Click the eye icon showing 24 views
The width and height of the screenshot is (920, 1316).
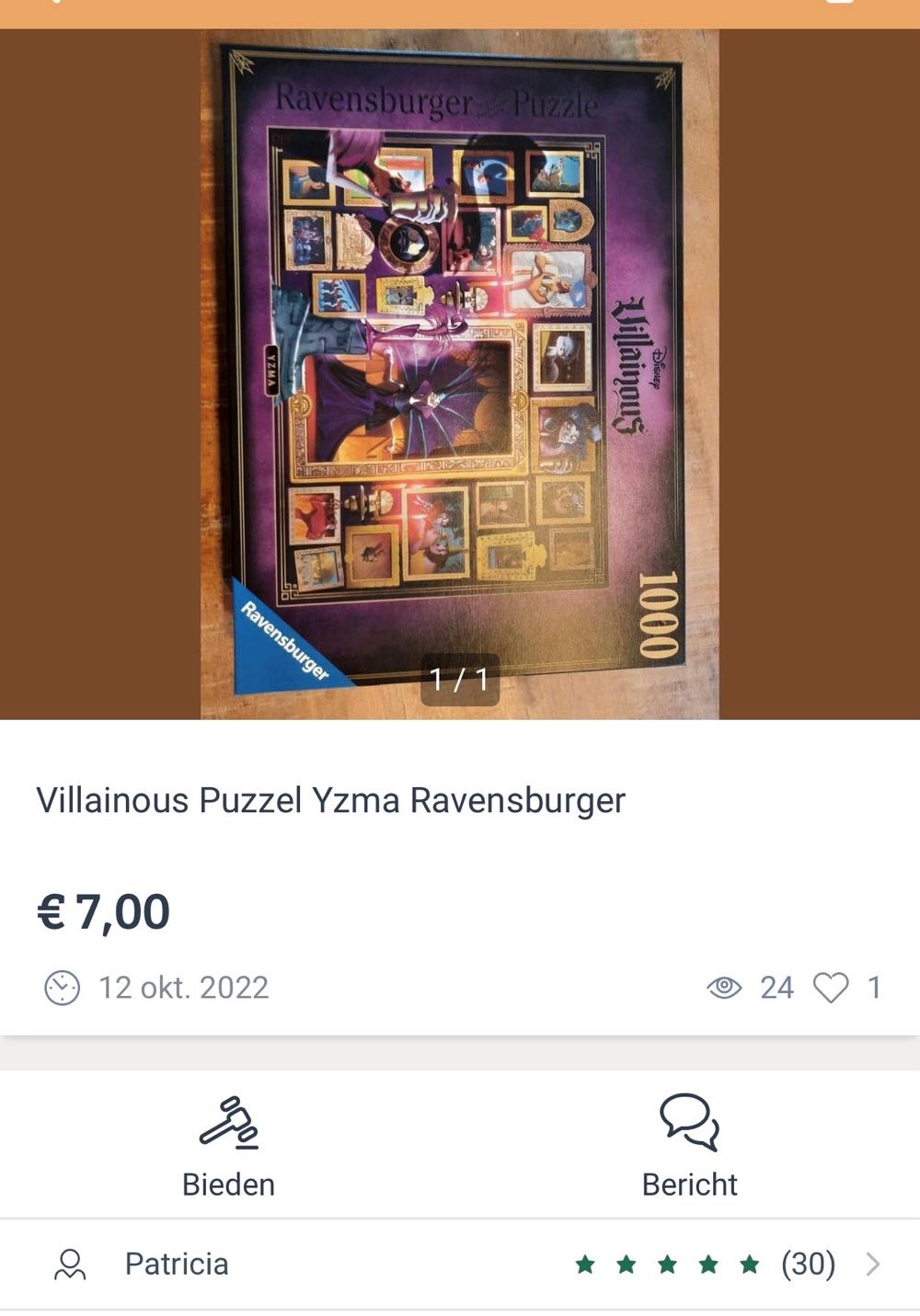[x=726, y=988]
